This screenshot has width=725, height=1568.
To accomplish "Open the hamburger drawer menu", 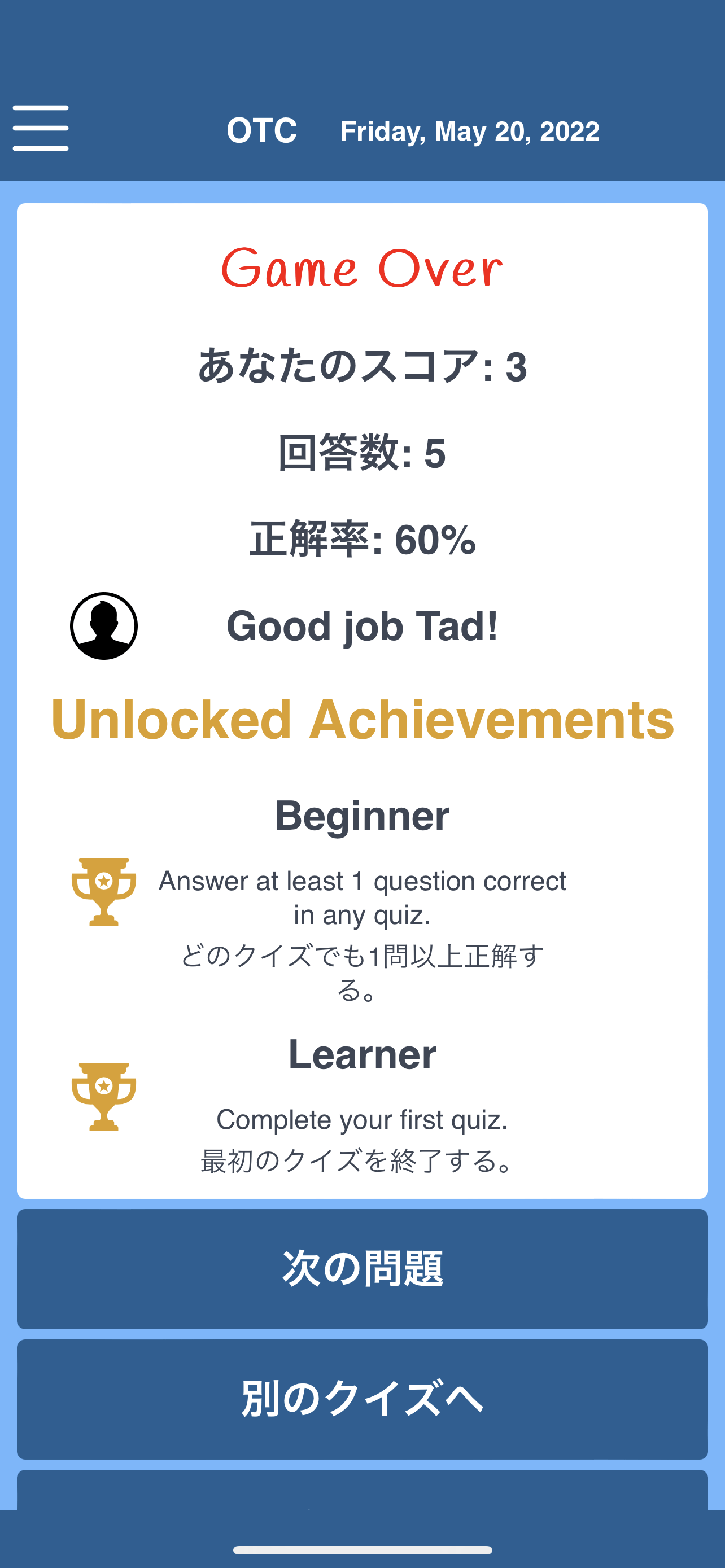I will (40, 128).
